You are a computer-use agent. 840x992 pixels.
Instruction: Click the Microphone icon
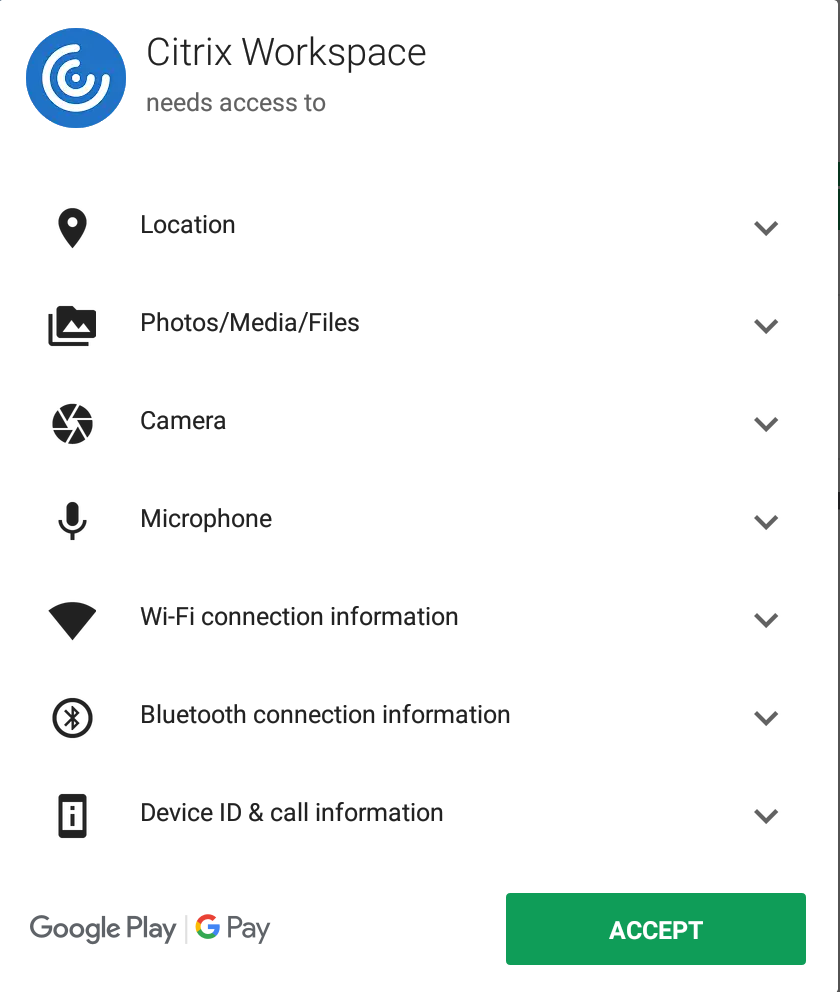coord(72,522)
